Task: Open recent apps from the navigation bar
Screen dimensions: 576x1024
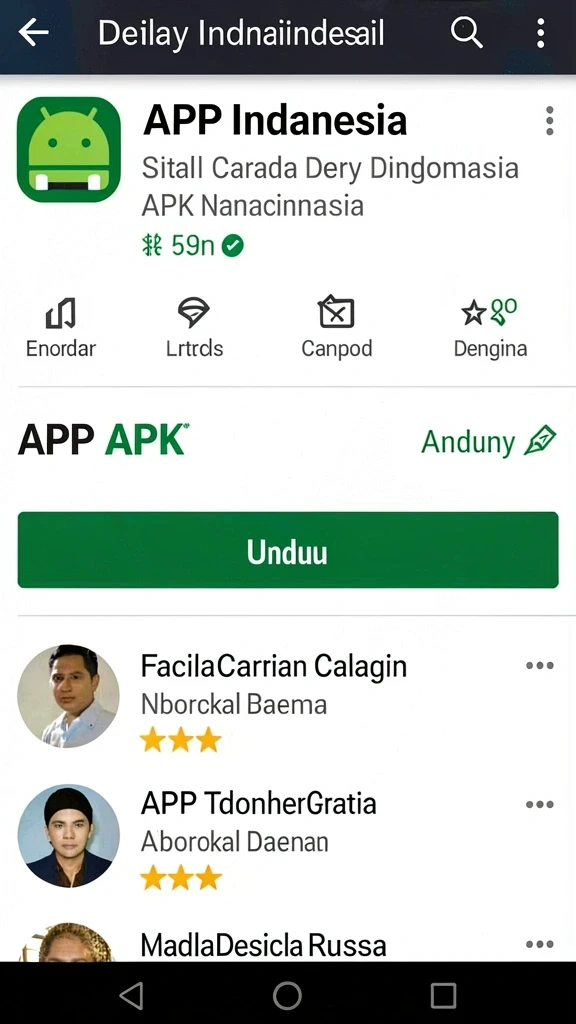Action: click(443, 996)
